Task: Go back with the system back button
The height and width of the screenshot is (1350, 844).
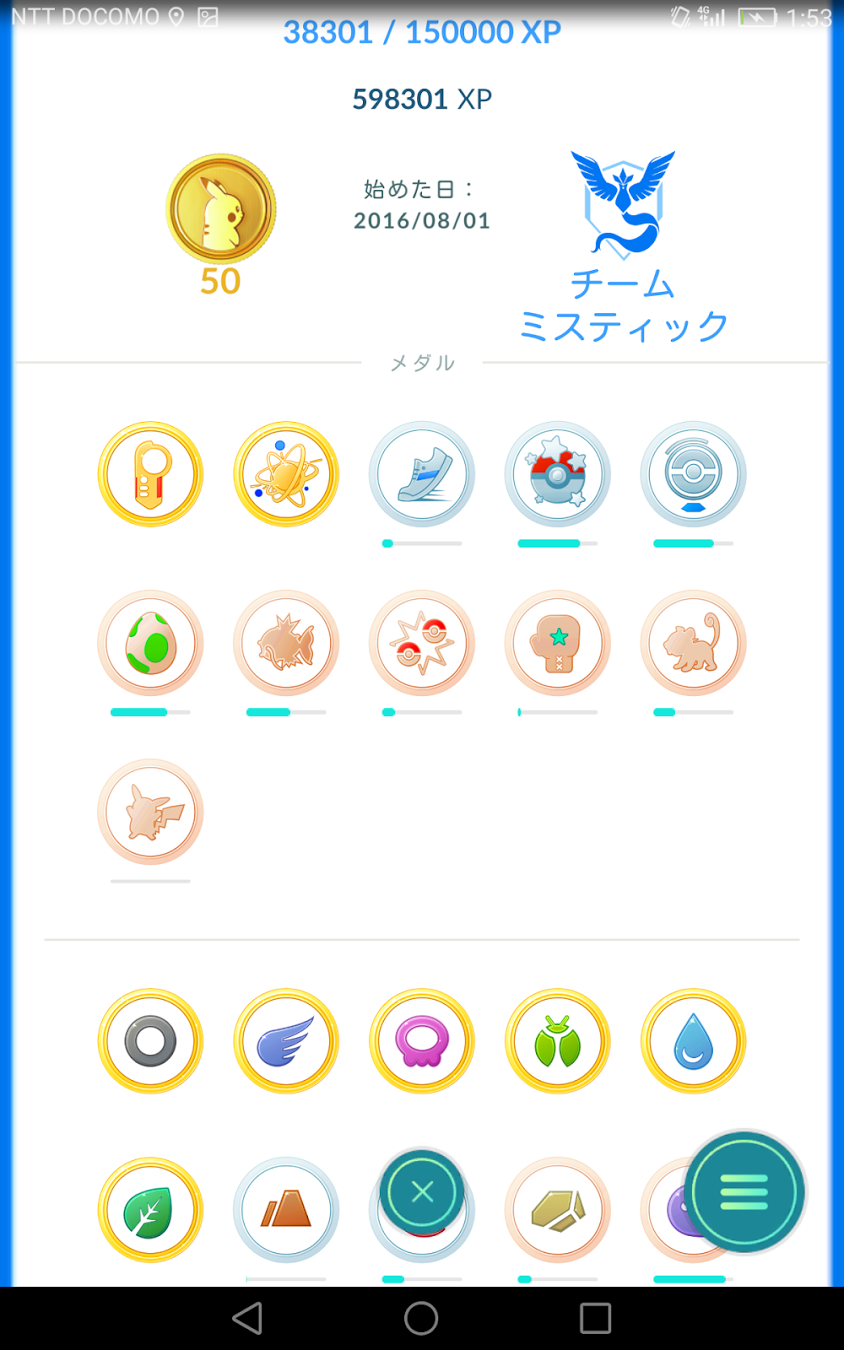Action: [247, 1318]
